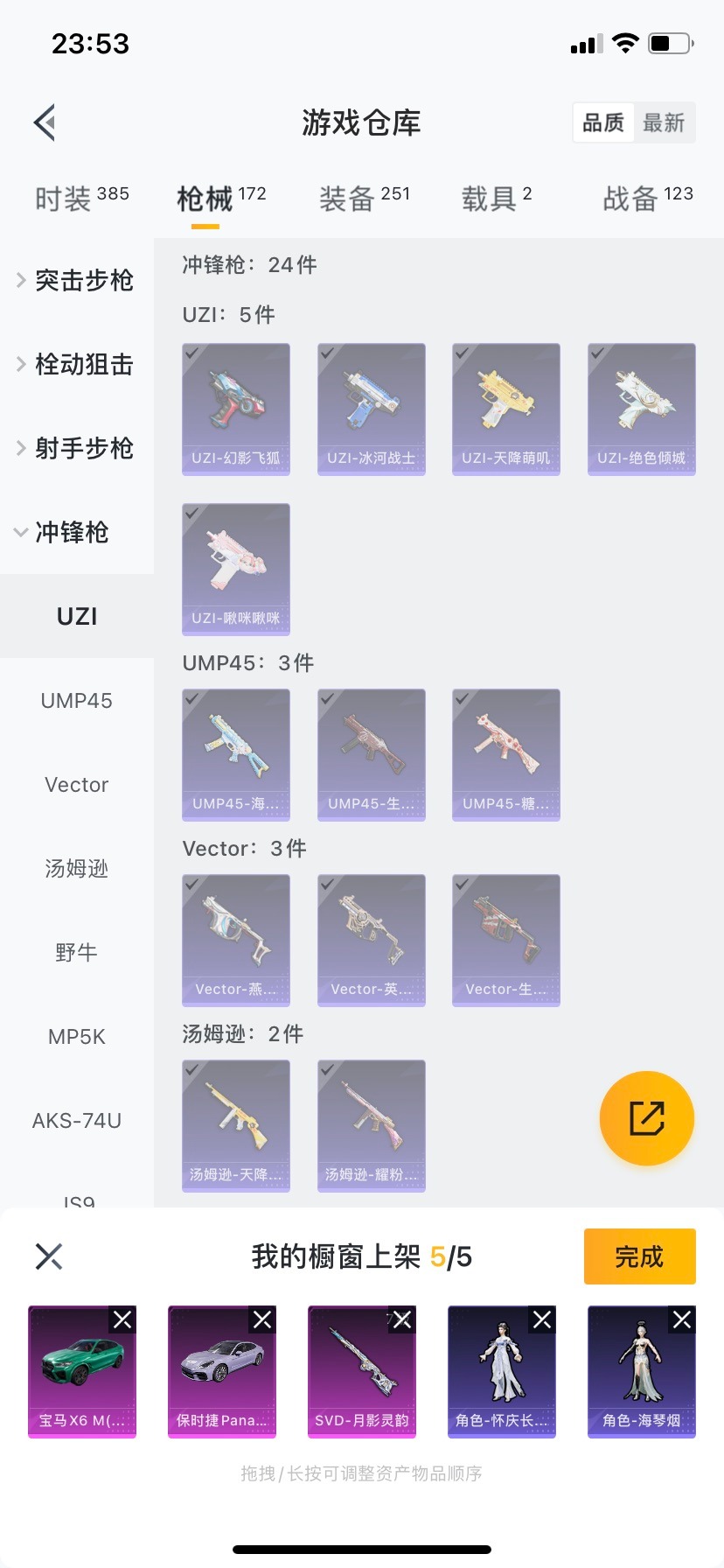Select 最新 sorting option

665,122
